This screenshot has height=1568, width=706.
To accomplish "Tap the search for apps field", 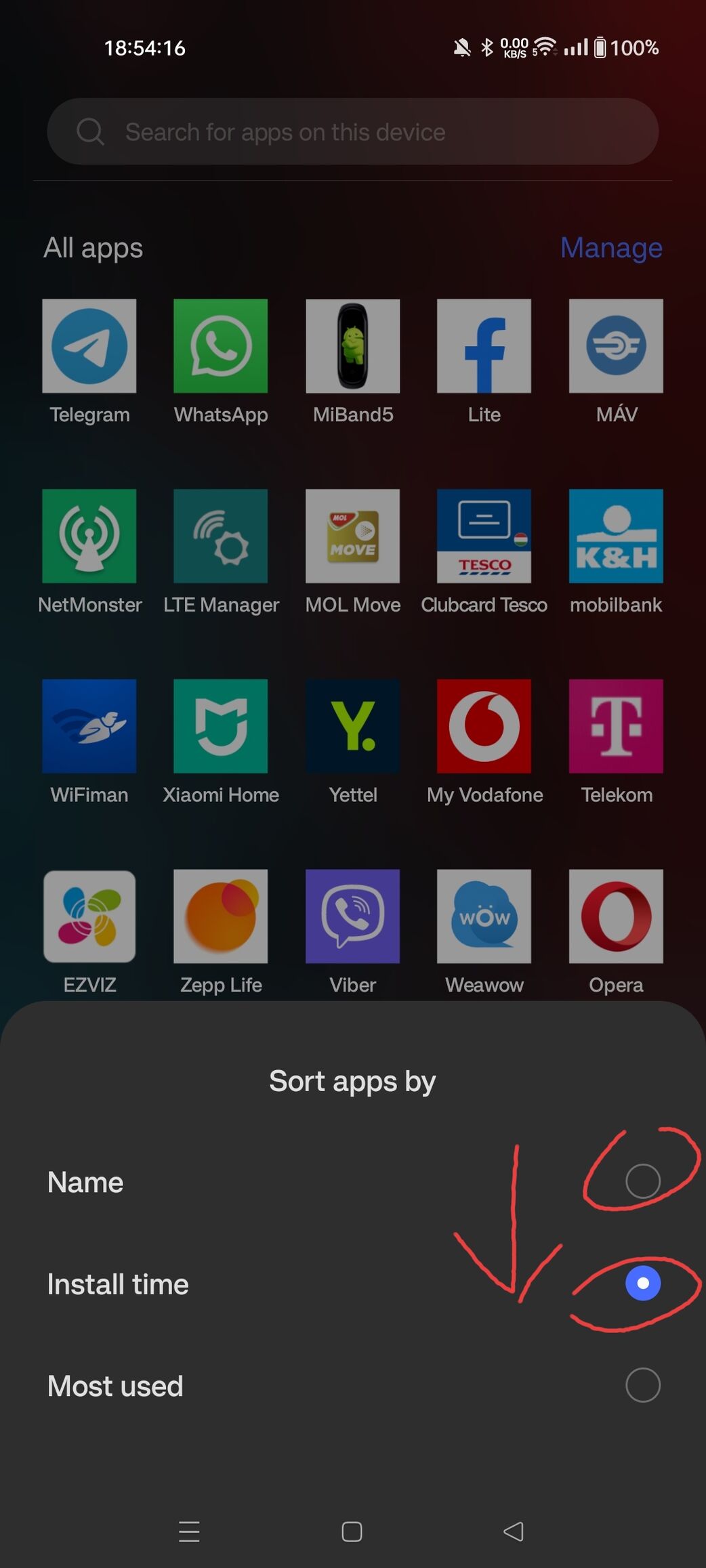I will click(353, 131).
